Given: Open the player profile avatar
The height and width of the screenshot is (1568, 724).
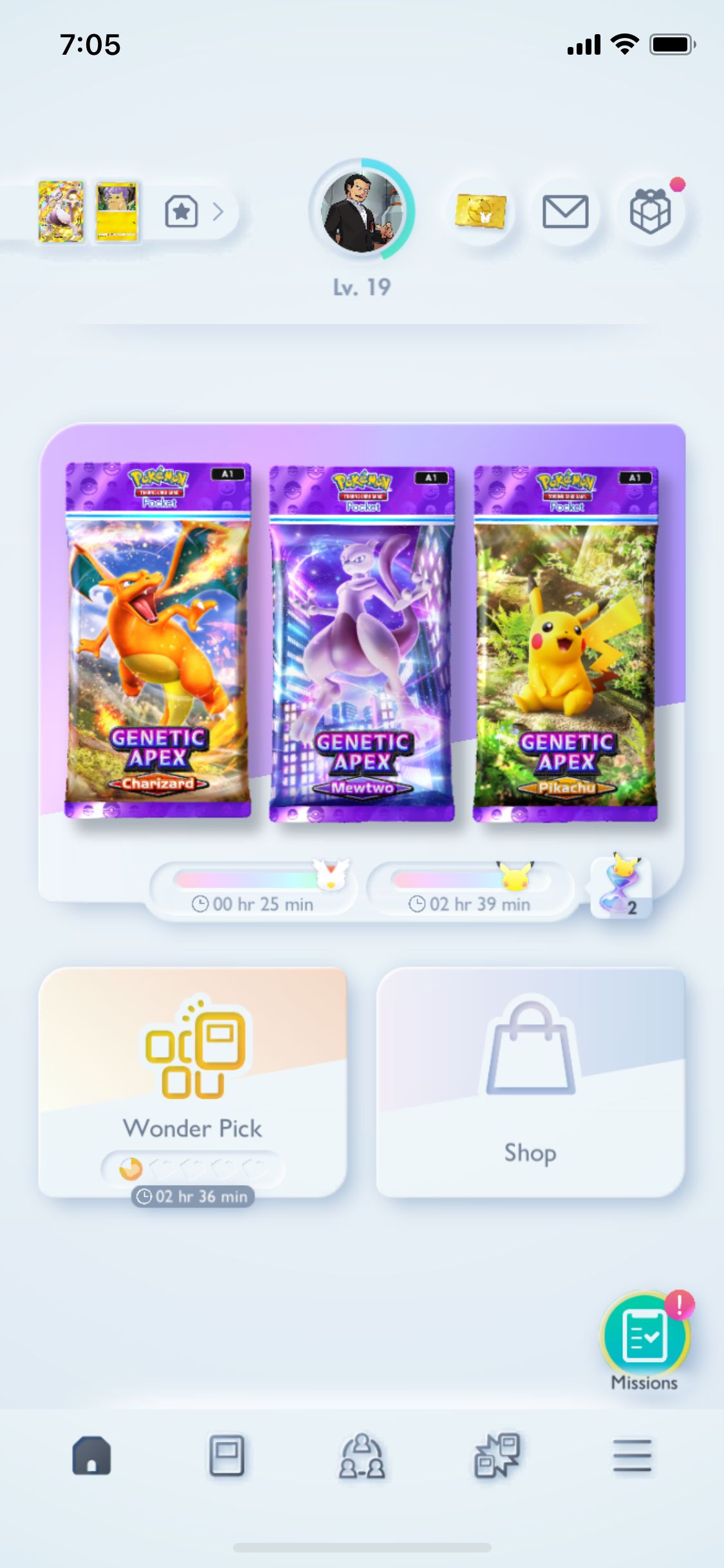Looking at the screenshot, I should point(361,211).
